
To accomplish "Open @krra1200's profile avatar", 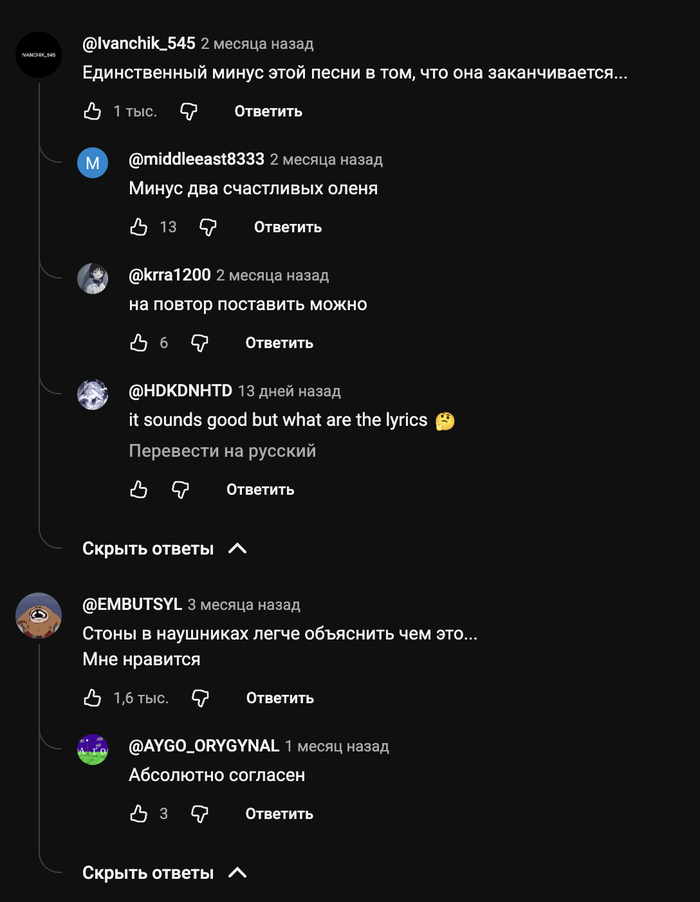I will pyautogui.click(x=93, y=278).
